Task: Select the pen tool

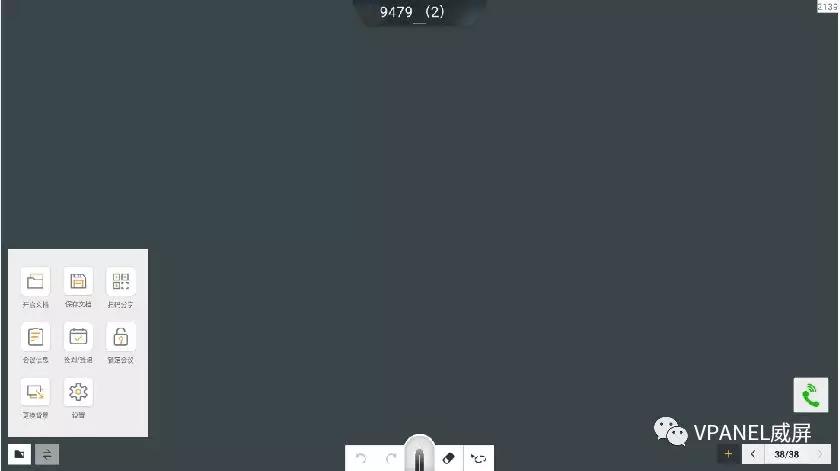Action: [x=419, y=455]
